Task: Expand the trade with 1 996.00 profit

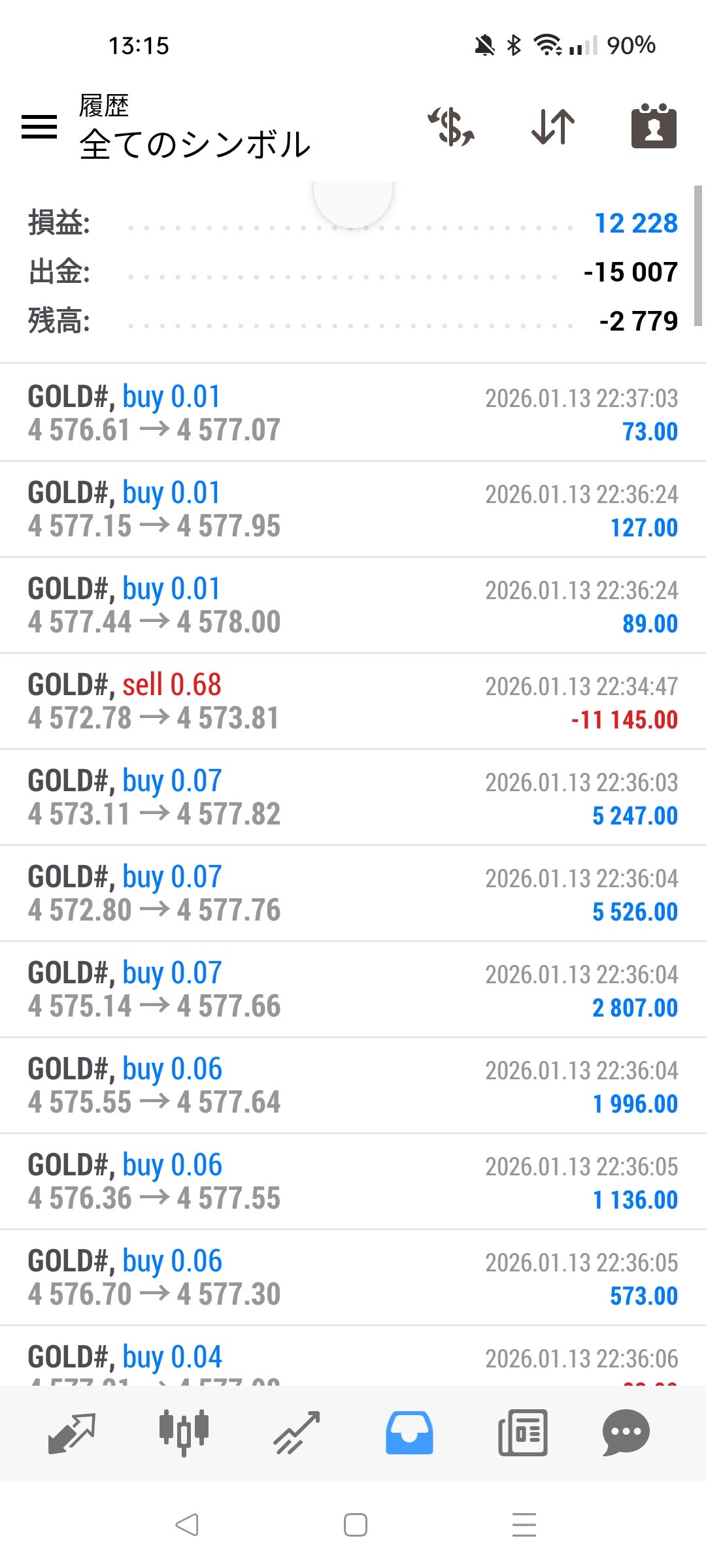Action: [x=353, y=1086]
